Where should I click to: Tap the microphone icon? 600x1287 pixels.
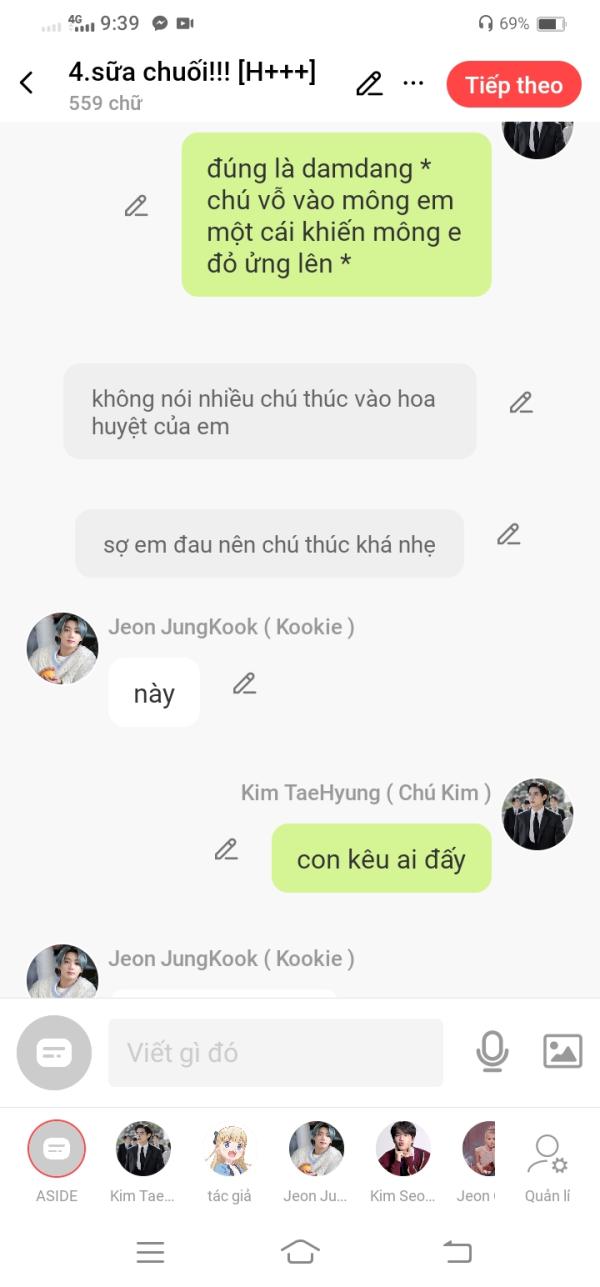[492, 1051]
